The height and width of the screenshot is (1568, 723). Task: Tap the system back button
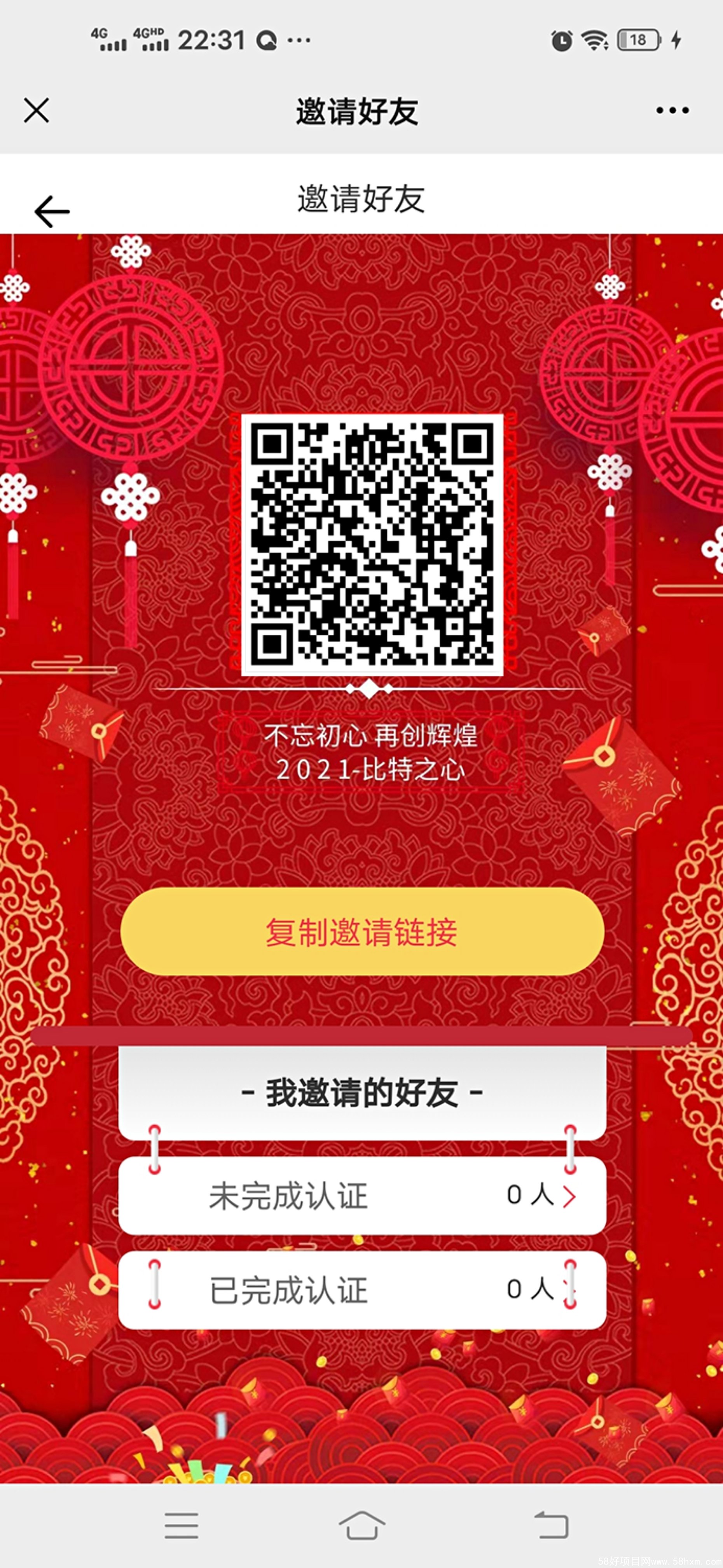[551, 1525]
